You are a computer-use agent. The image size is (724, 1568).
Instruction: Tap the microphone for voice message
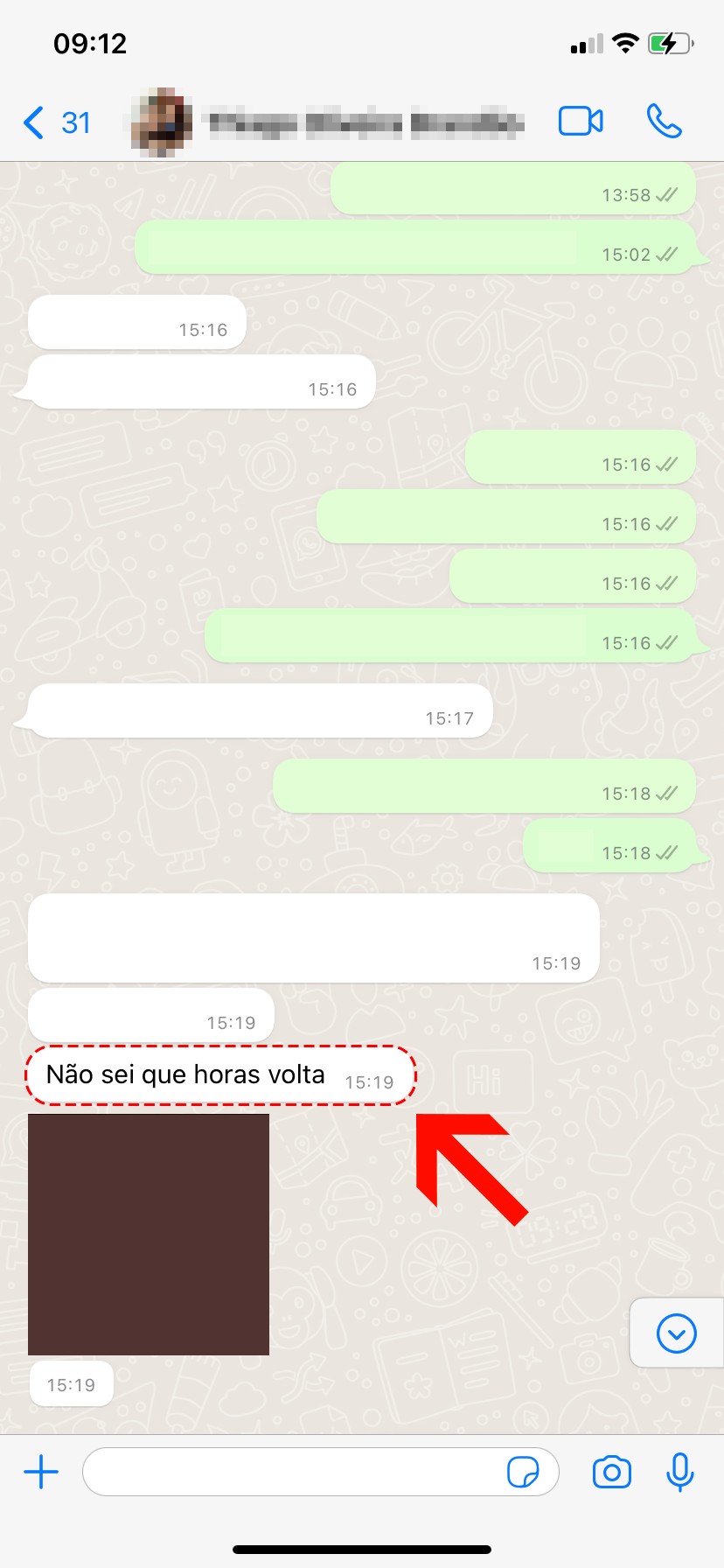pyautogui.click(x=679, y=1472)
